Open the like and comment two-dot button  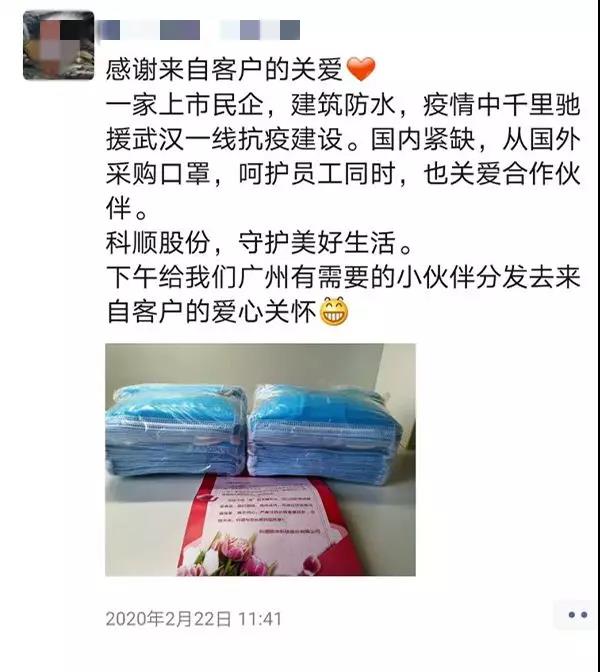(577, 618)
